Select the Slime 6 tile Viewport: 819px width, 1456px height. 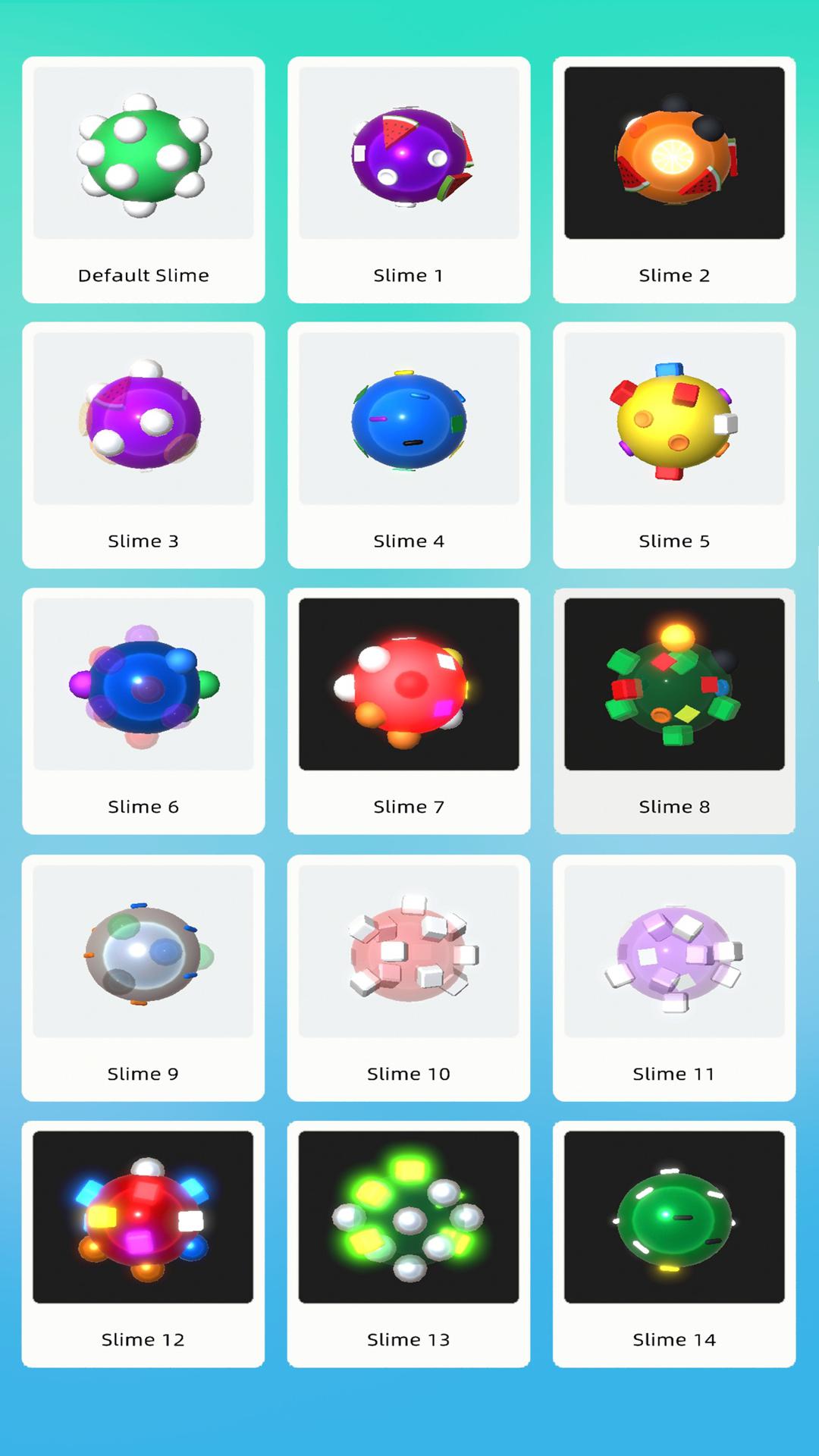(x=143, y=711)
